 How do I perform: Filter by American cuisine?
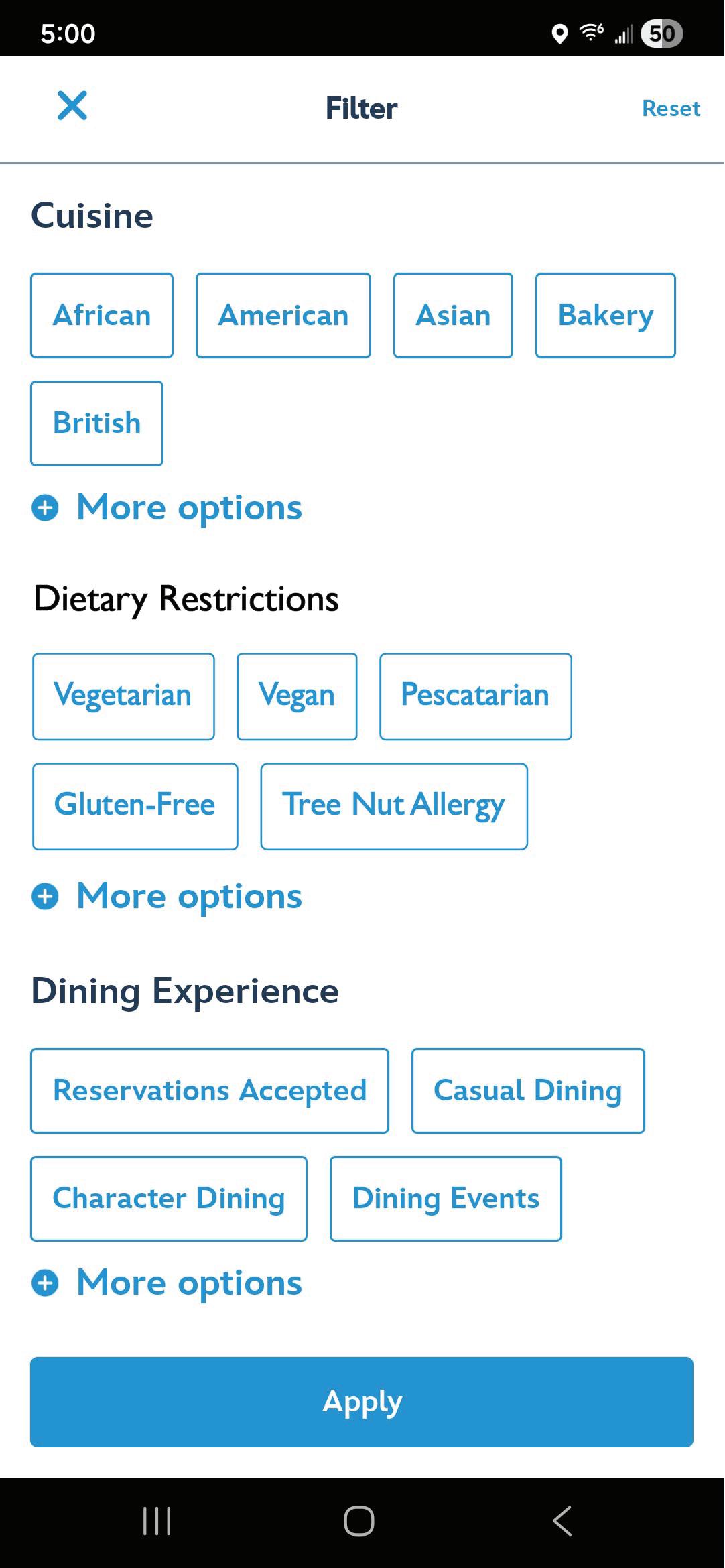(283, 316)
